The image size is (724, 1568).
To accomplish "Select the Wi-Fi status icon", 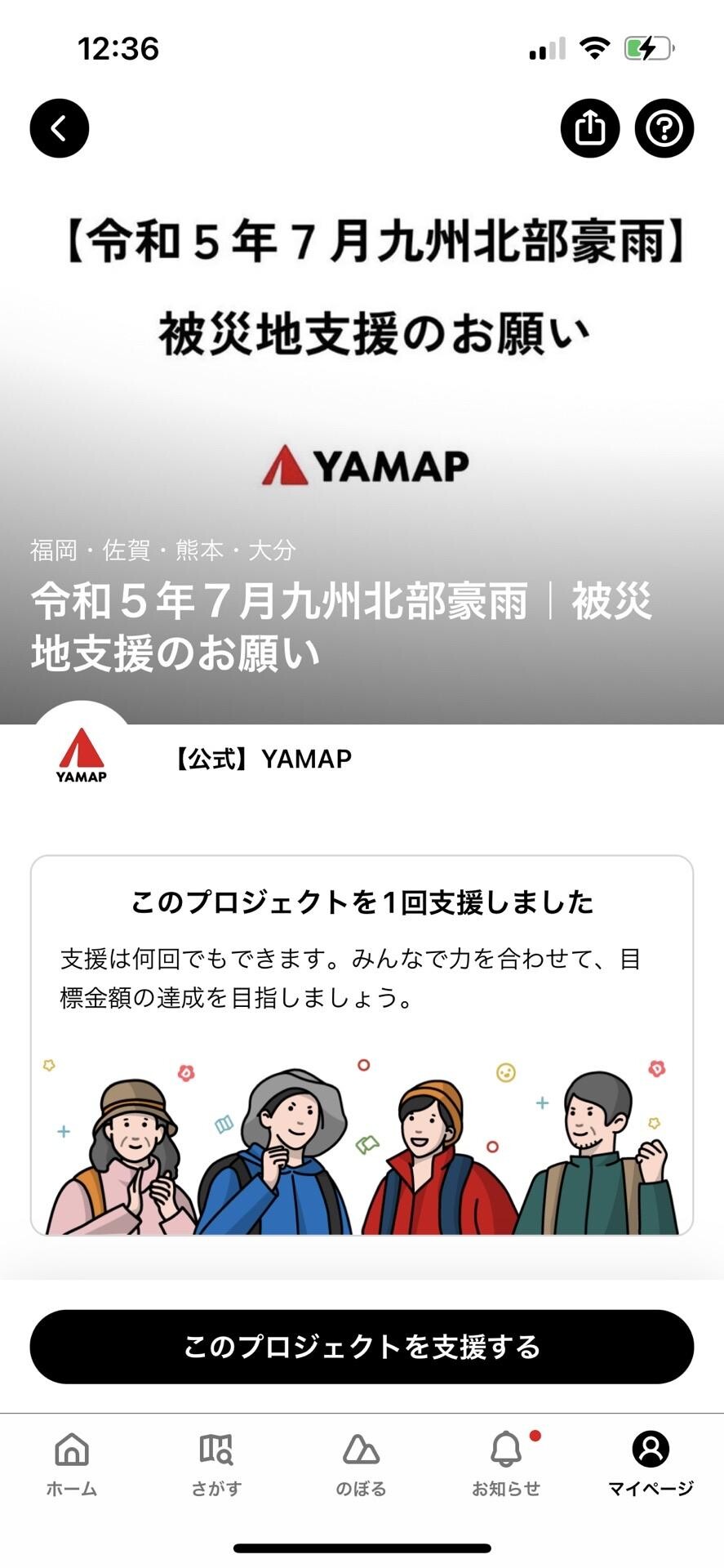I will 593,47.
